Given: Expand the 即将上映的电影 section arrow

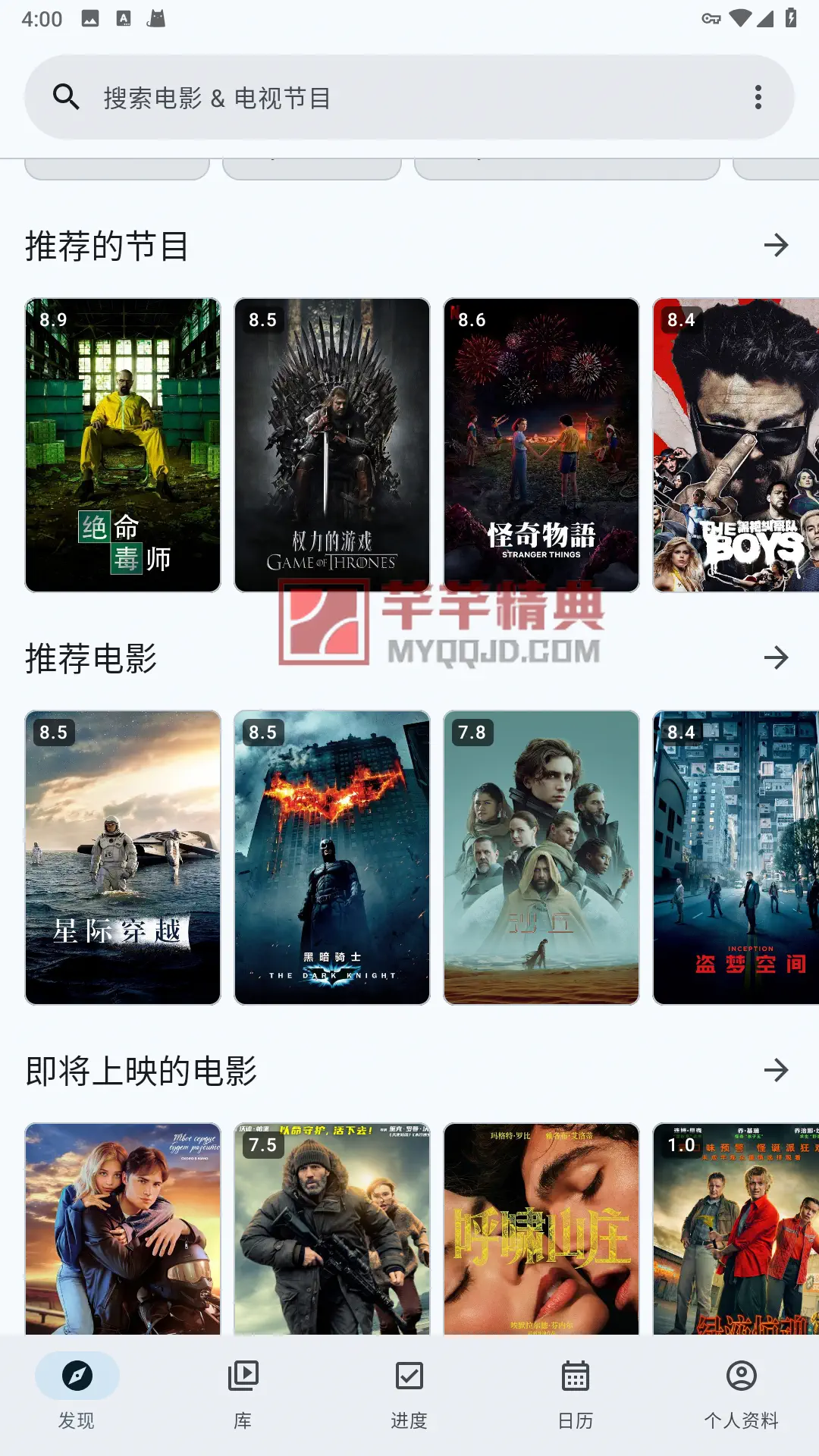Looking at the screenshot, I should pos(776,1070).
